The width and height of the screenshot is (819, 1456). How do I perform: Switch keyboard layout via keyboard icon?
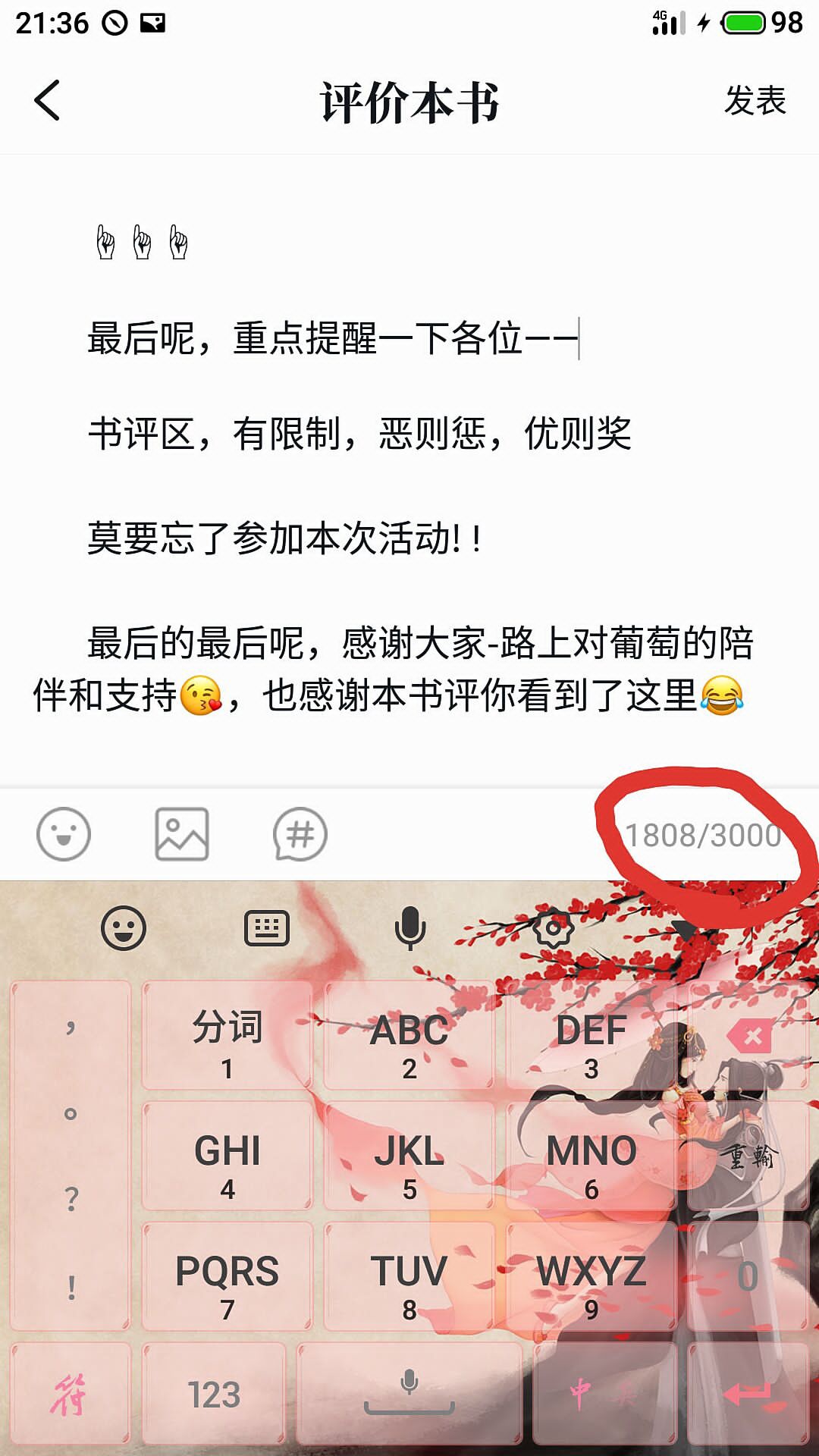click(x=267, y=928)
